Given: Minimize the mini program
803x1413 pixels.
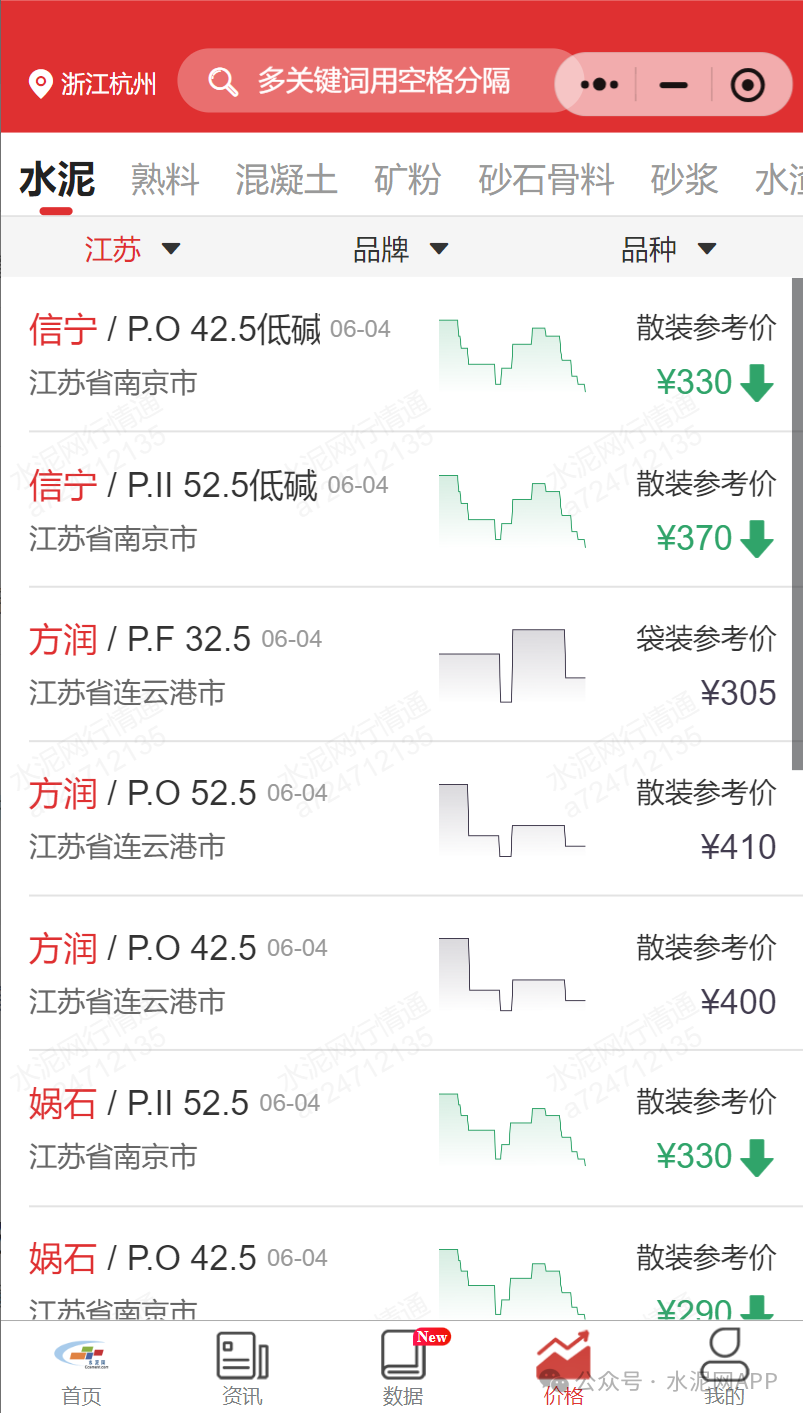Looking at the screenshot, I should 674,85.
